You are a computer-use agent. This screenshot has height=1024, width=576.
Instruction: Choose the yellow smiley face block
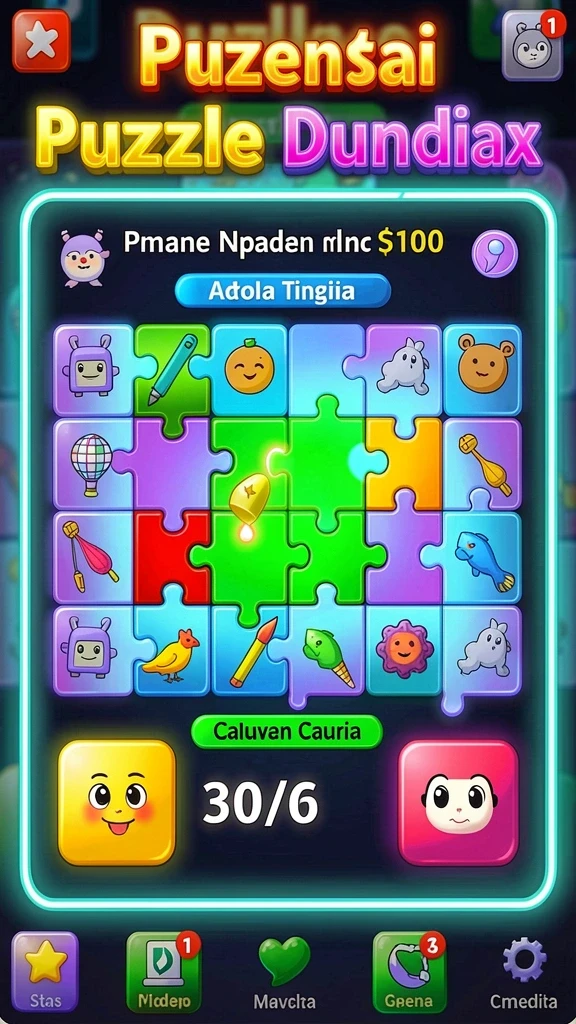117,802
